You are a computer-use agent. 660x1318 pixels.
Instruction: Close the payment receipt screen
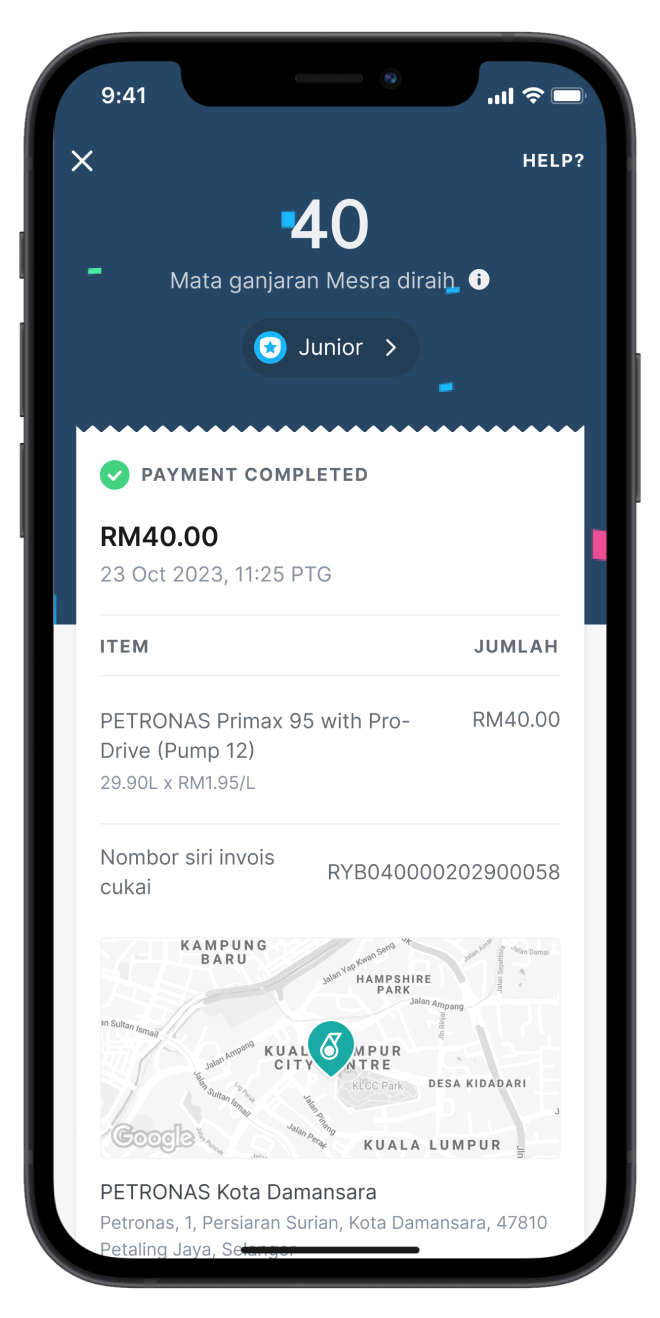coord(82,161)
